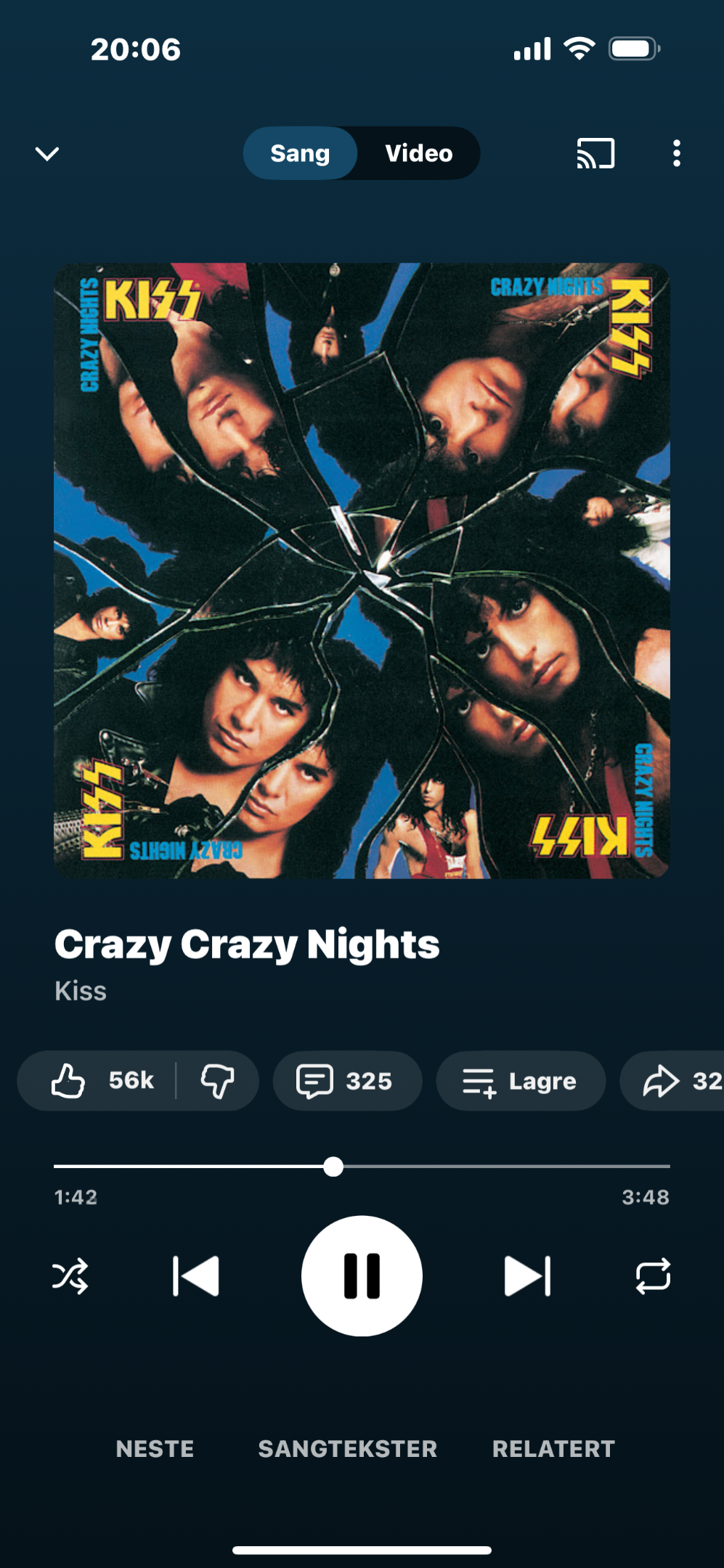Toggle repeat mode

click(653, 1276)
